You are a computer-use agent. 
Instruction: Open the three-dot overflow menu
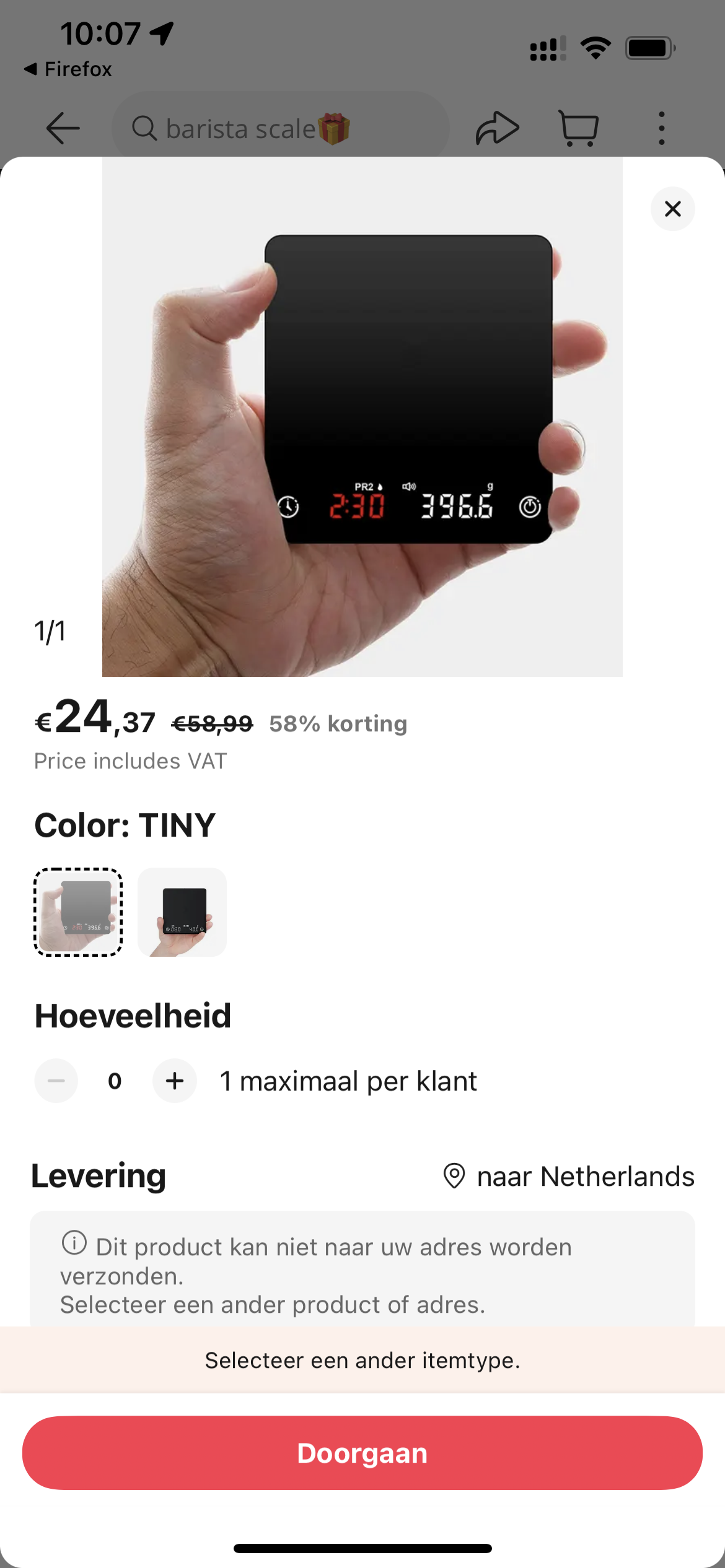click(x=661, y=129)
